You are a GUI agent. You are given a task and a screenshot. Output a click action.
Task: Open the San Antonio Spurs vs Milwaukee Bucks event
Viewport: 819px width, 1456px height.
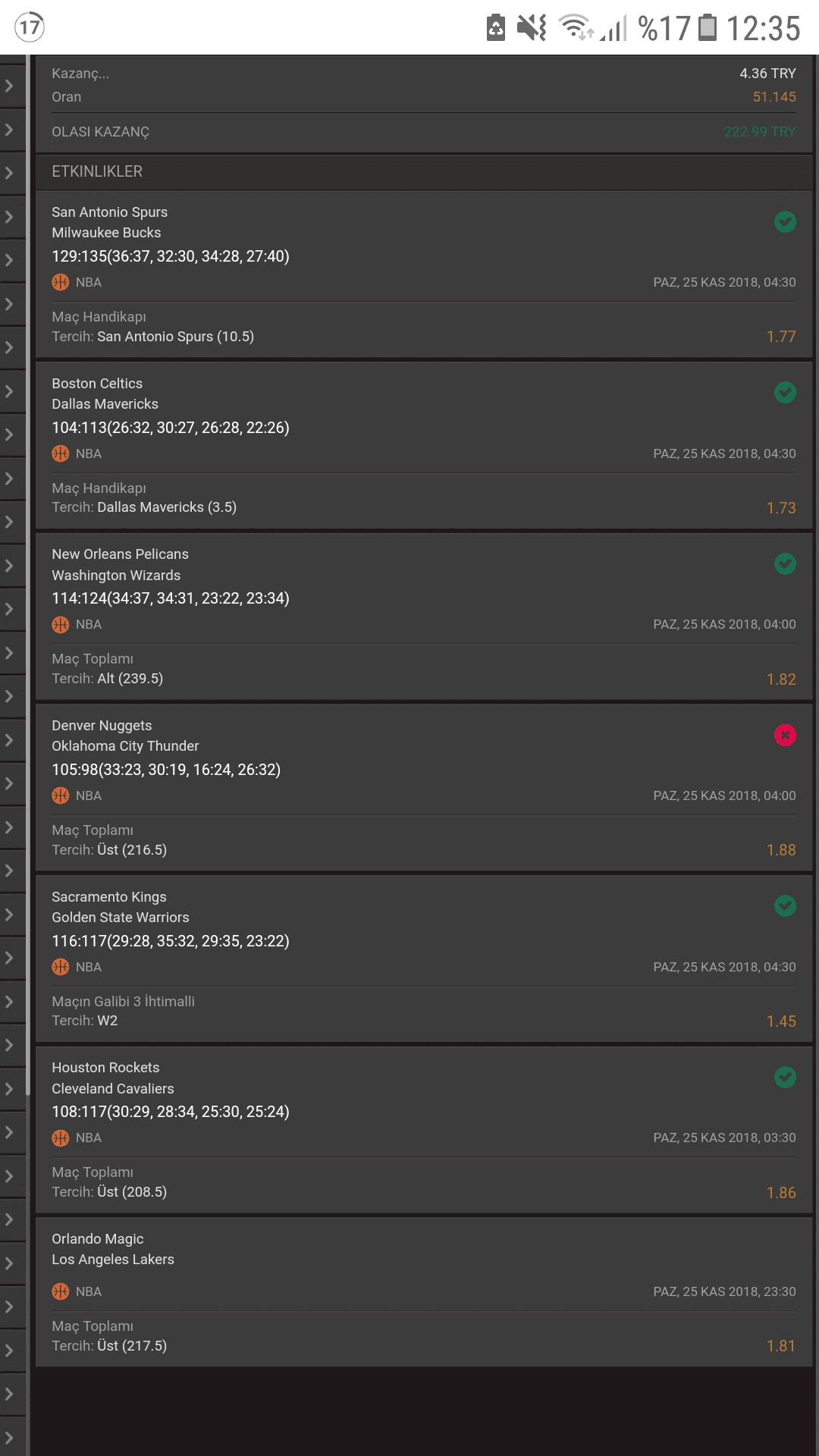(424, 275)
